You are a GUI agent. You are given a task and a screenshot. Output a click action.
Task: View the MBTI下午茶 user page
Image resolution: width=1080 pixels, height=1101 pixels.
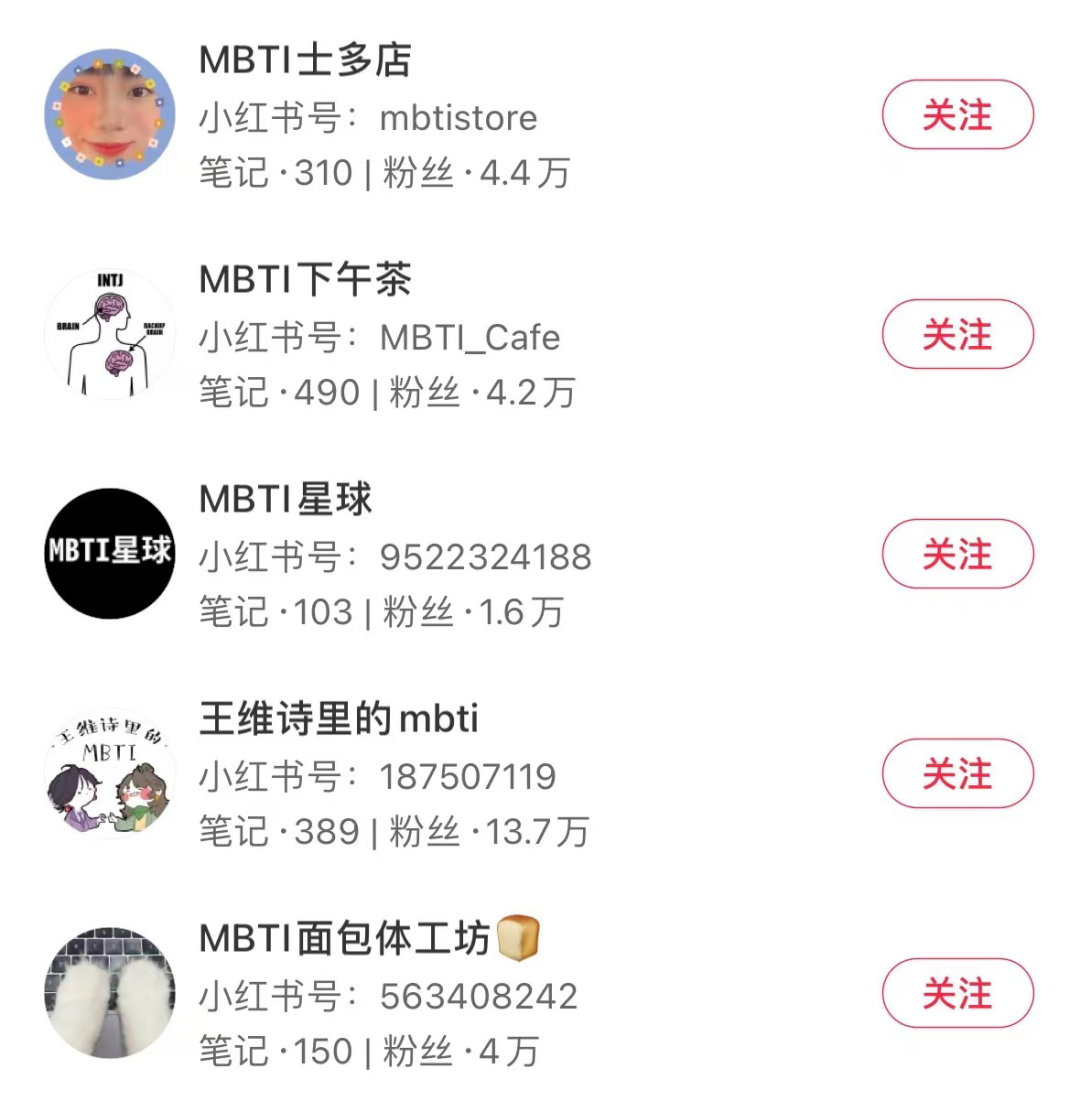305,281
